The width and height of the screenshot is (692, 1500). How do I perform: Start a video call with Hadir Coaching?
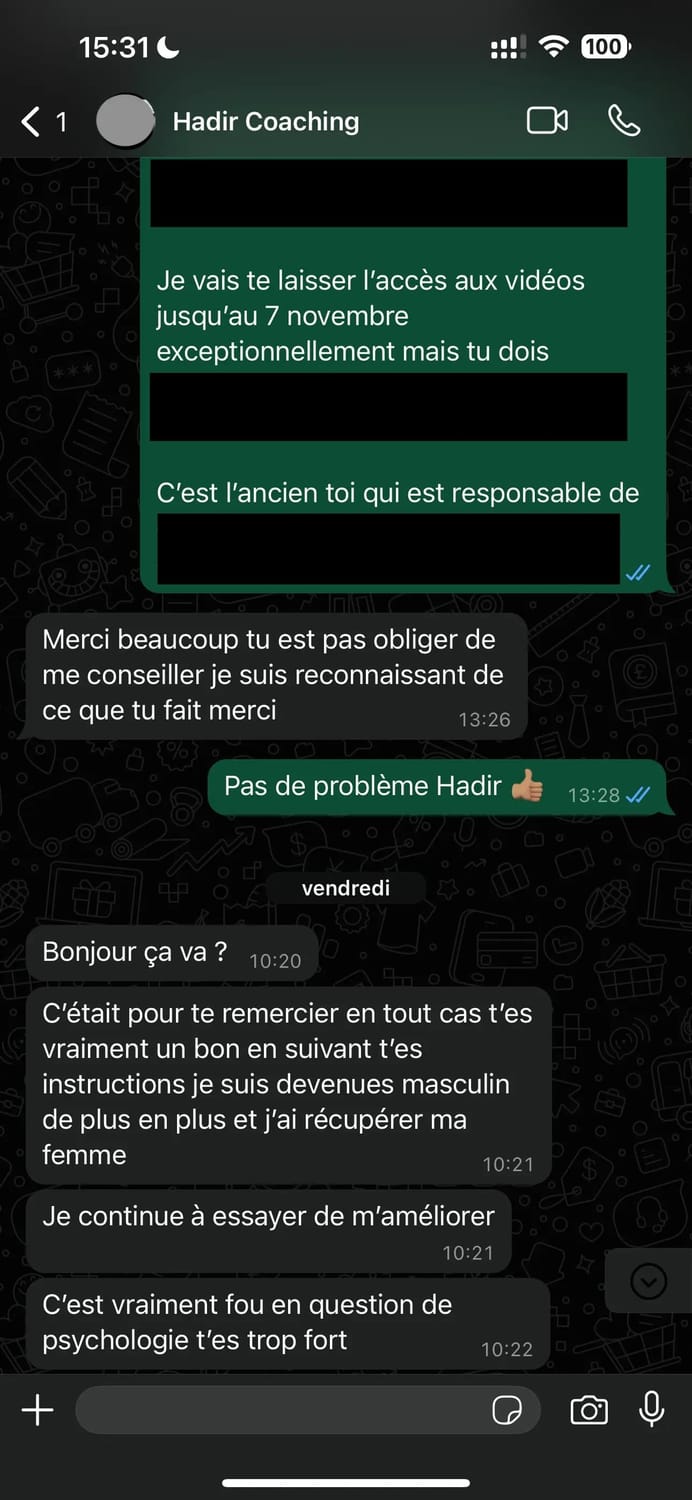pyautogui.click(x=547, y=121)
